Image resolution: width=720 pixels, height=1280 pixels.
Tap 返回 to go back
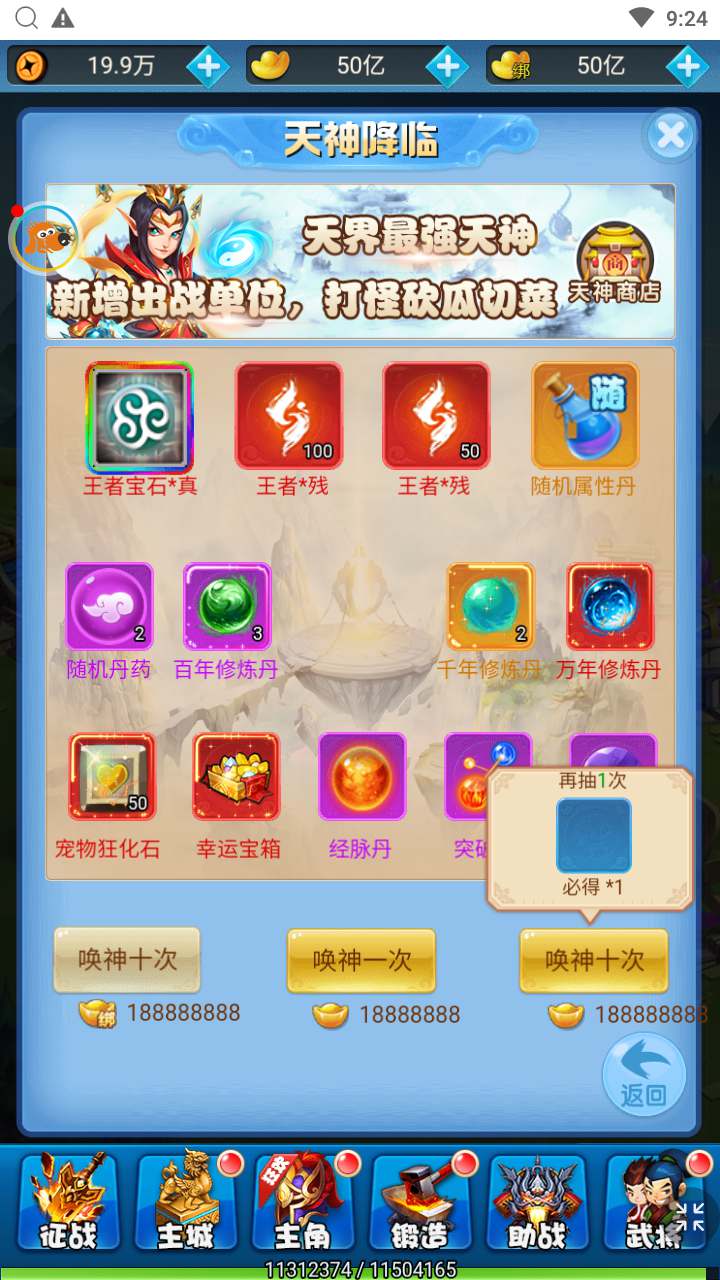point(643,1075)
